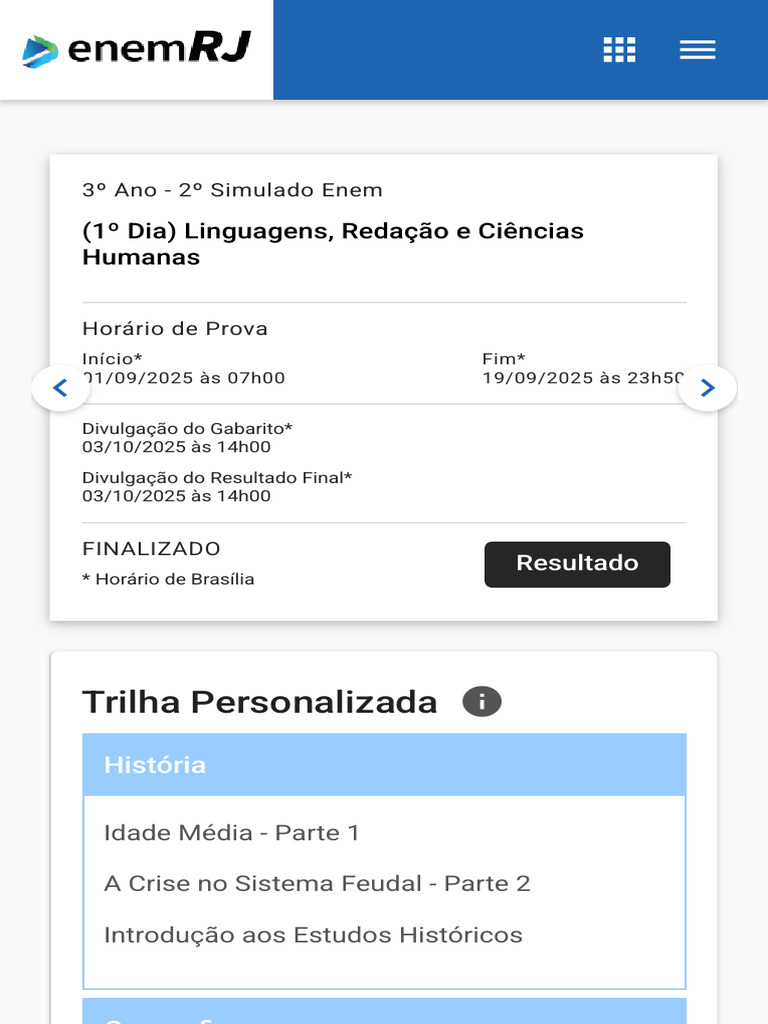Open Trilha Personalizada info icon
Screen dimensions: 768x1024
click(x=482, y=702)
